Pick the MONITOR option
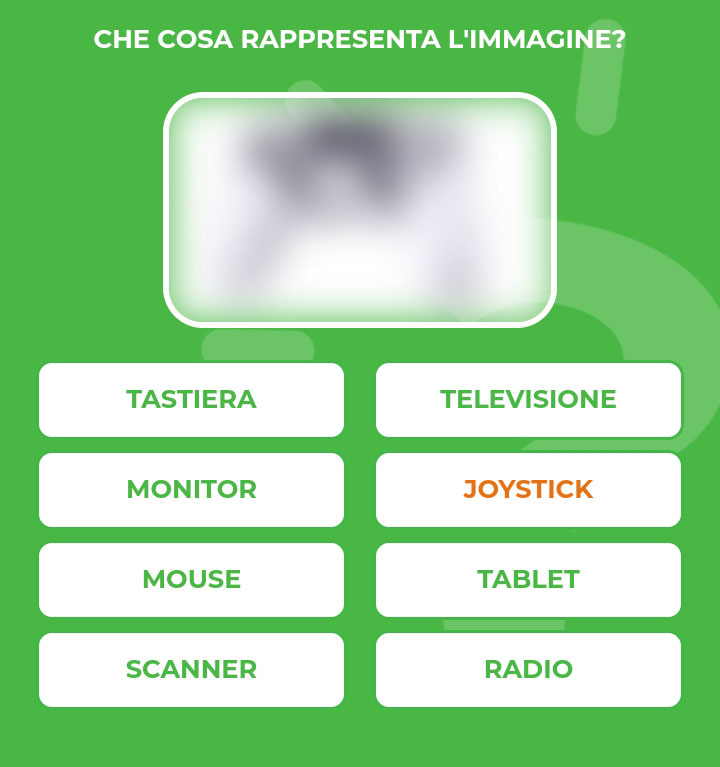The width and height of the screenshot is (720, 767). (191, 490)
